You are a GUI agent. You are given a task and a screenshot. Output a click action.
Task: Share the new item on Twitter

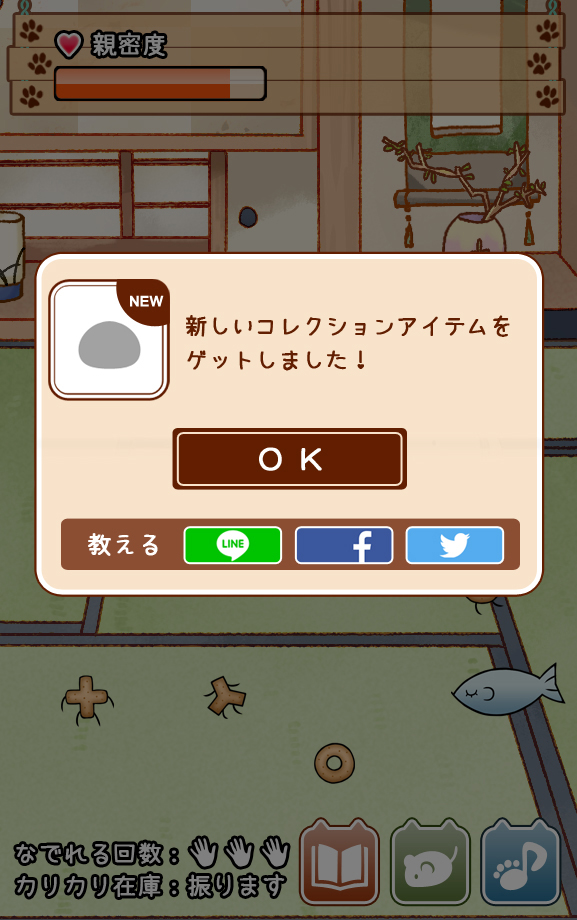click(x=455, y=545)
